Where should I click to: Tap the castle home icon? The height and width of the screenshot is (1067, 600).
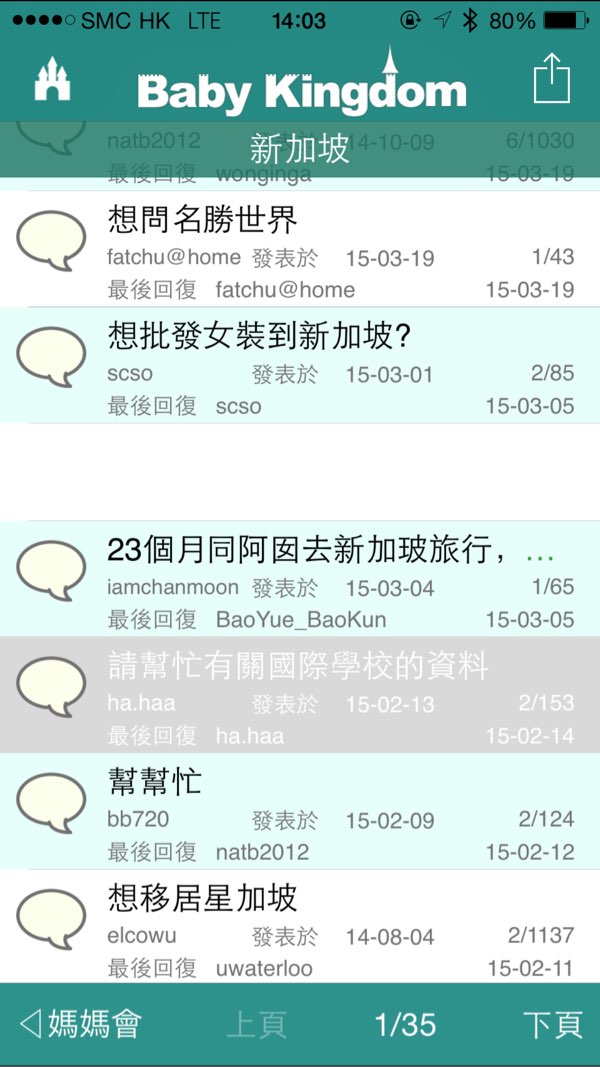52,80
